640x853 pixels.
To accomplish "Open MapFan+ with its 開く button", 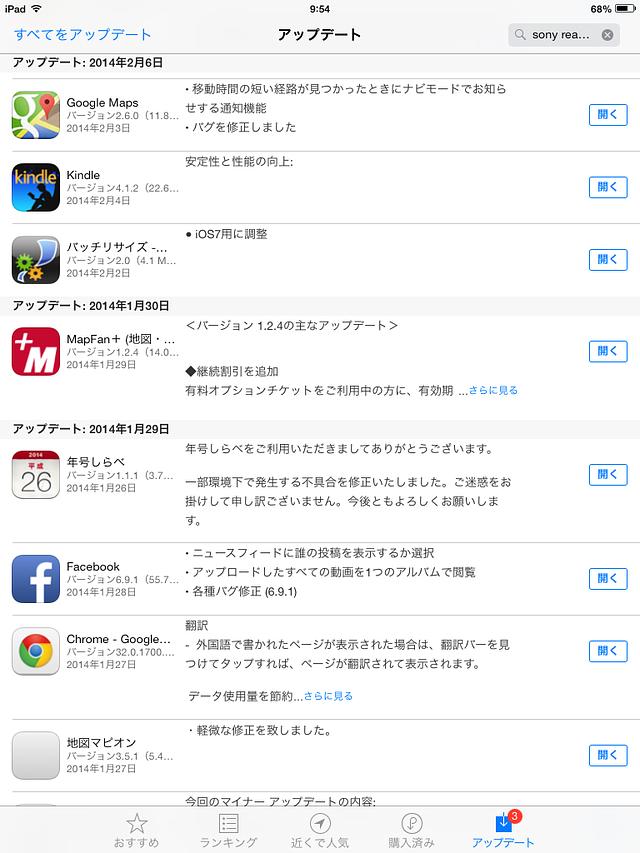I will click(608, 350).
